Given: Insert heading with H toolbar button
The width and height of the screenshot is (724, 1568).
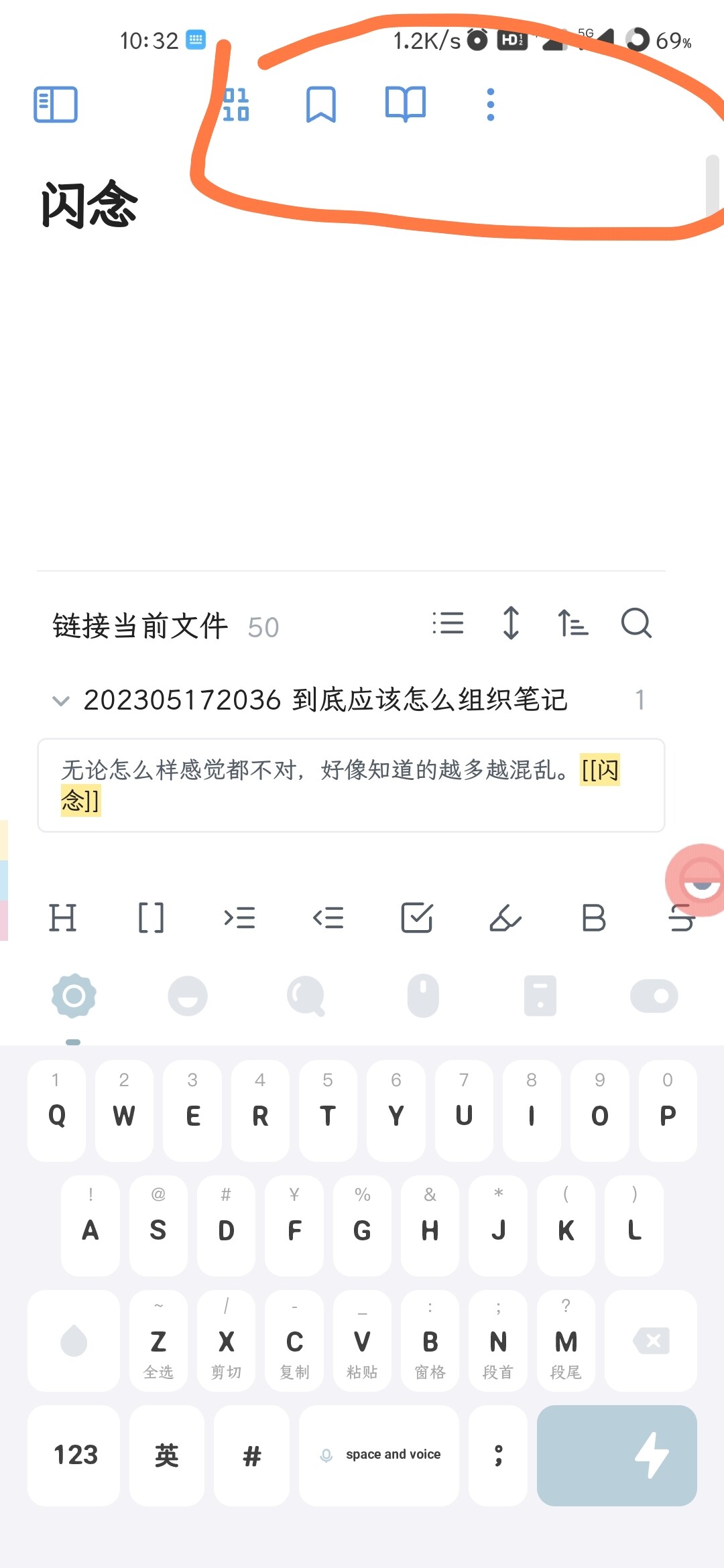Looking at the screenshot, I should pos(63,918).
